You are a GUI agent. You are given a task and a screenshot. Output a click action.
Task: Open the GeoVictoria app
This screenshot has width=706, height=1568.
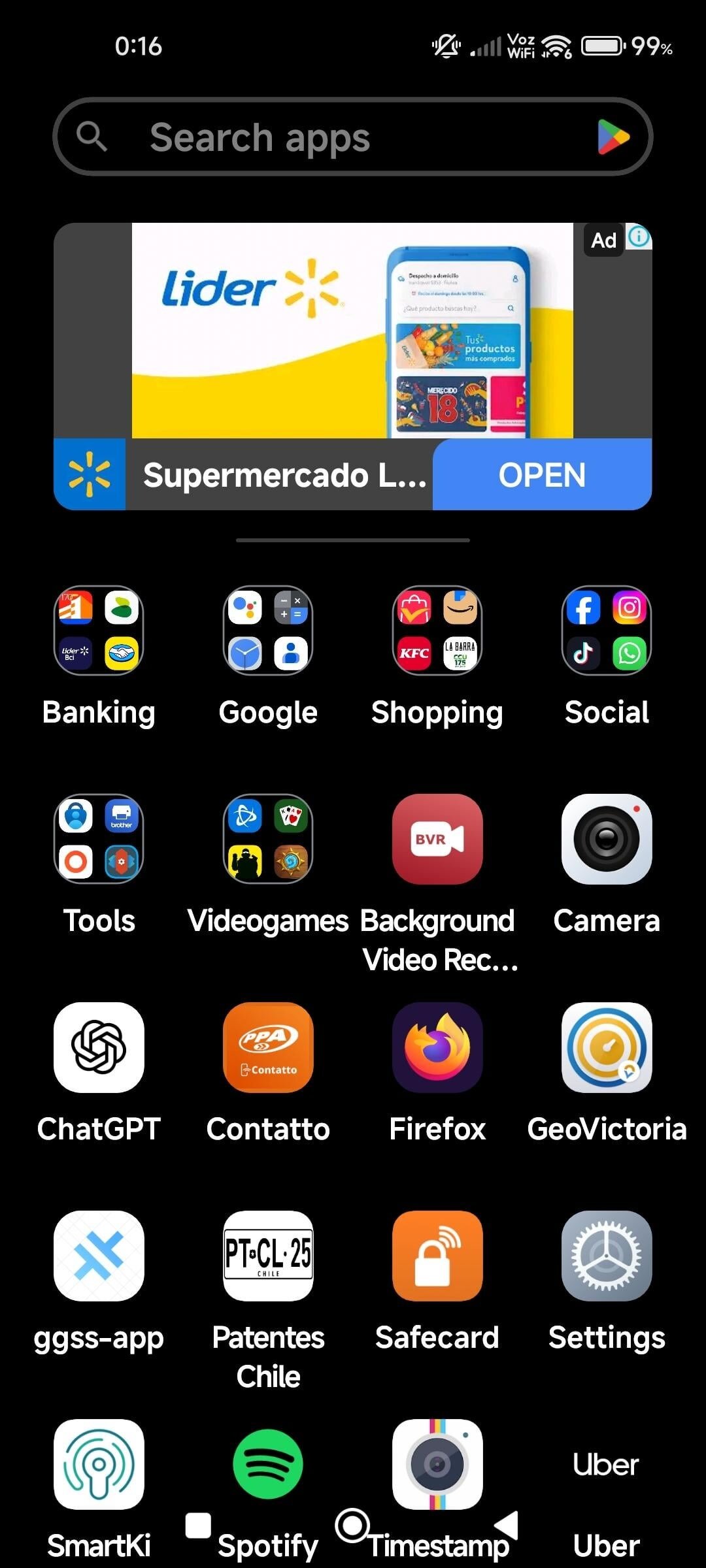click(605, 1047)
